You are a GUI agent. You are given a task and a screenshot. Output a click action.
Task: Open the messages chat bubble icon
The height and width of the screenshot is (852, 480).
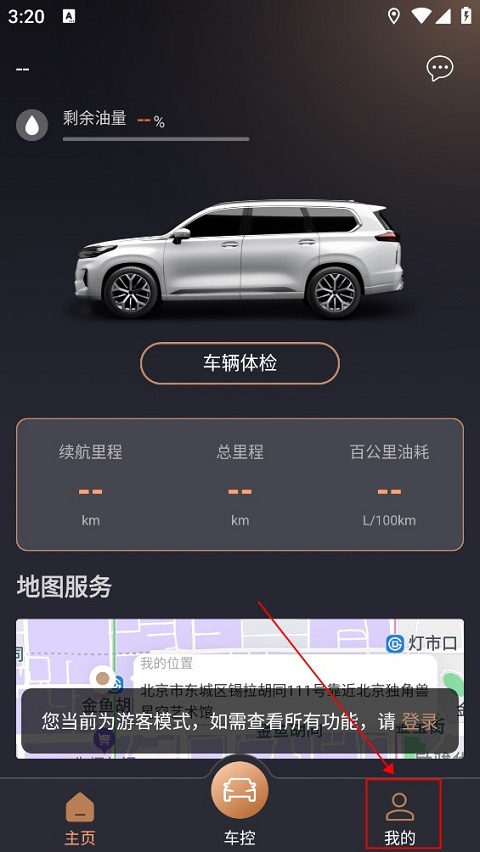439,68
